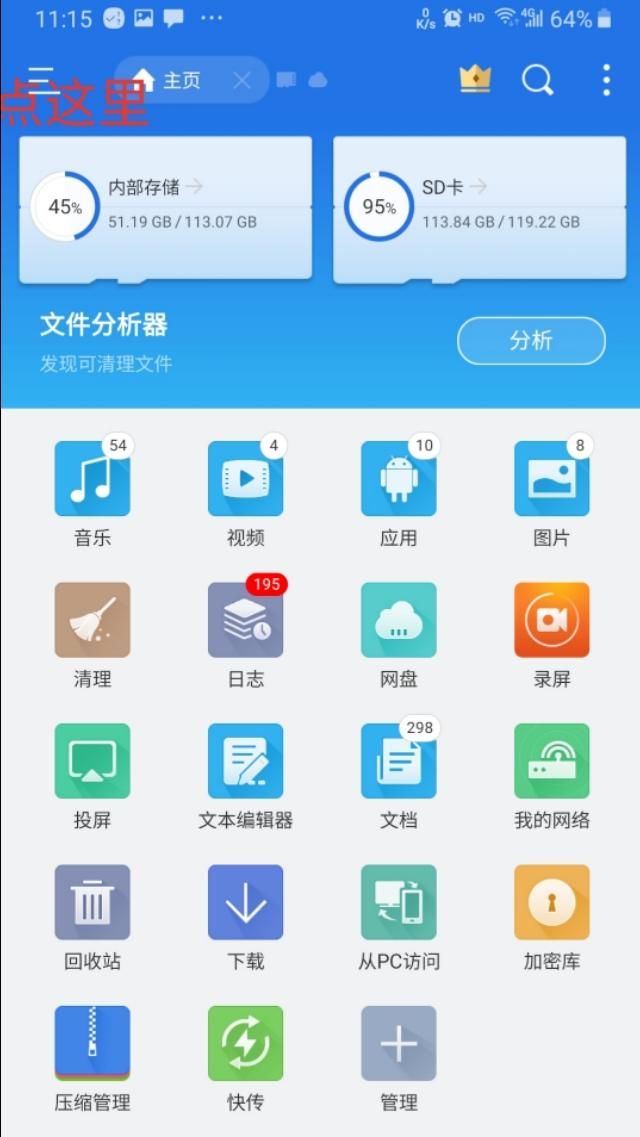Open the 音乐 category

(92, 478)
